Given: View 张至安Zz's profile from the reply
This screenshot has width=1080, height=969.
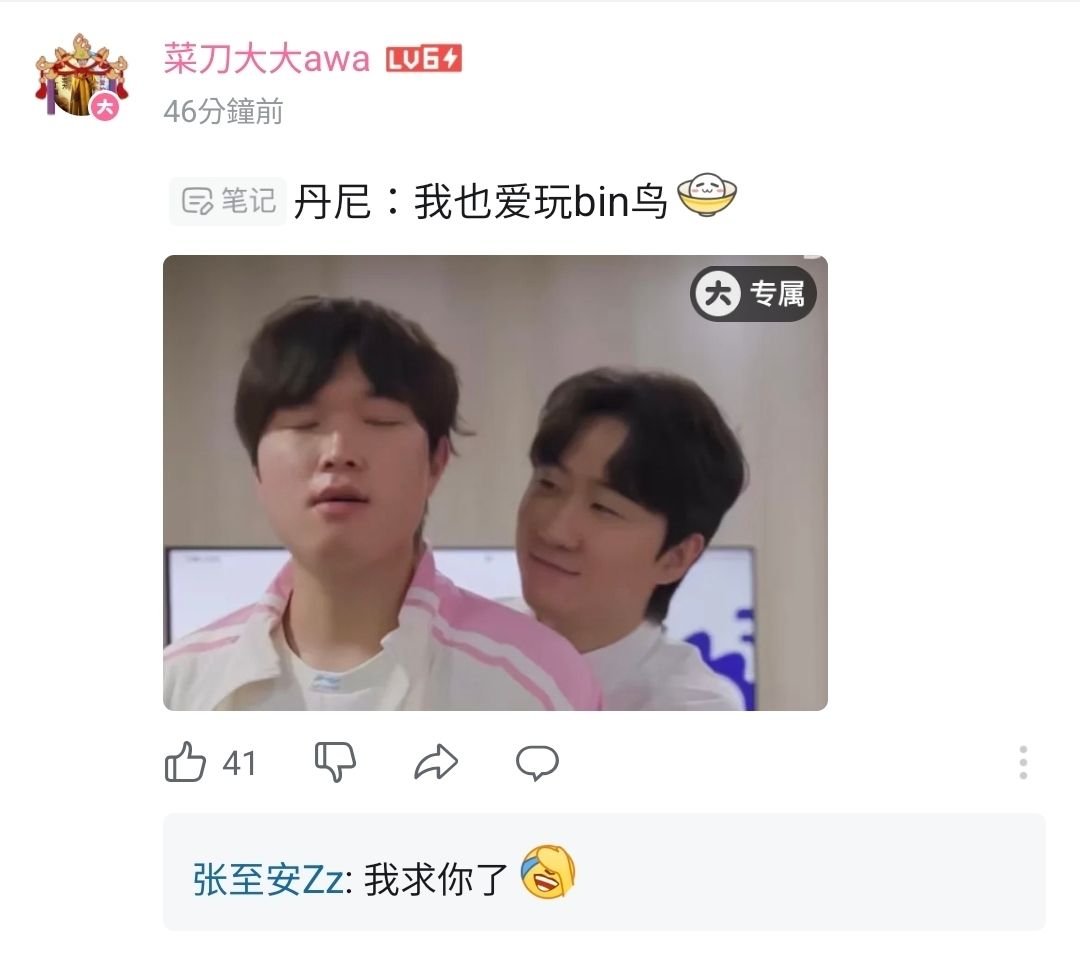Looking at the screenshot, I should pyautogui.click(x=267, y=881).
